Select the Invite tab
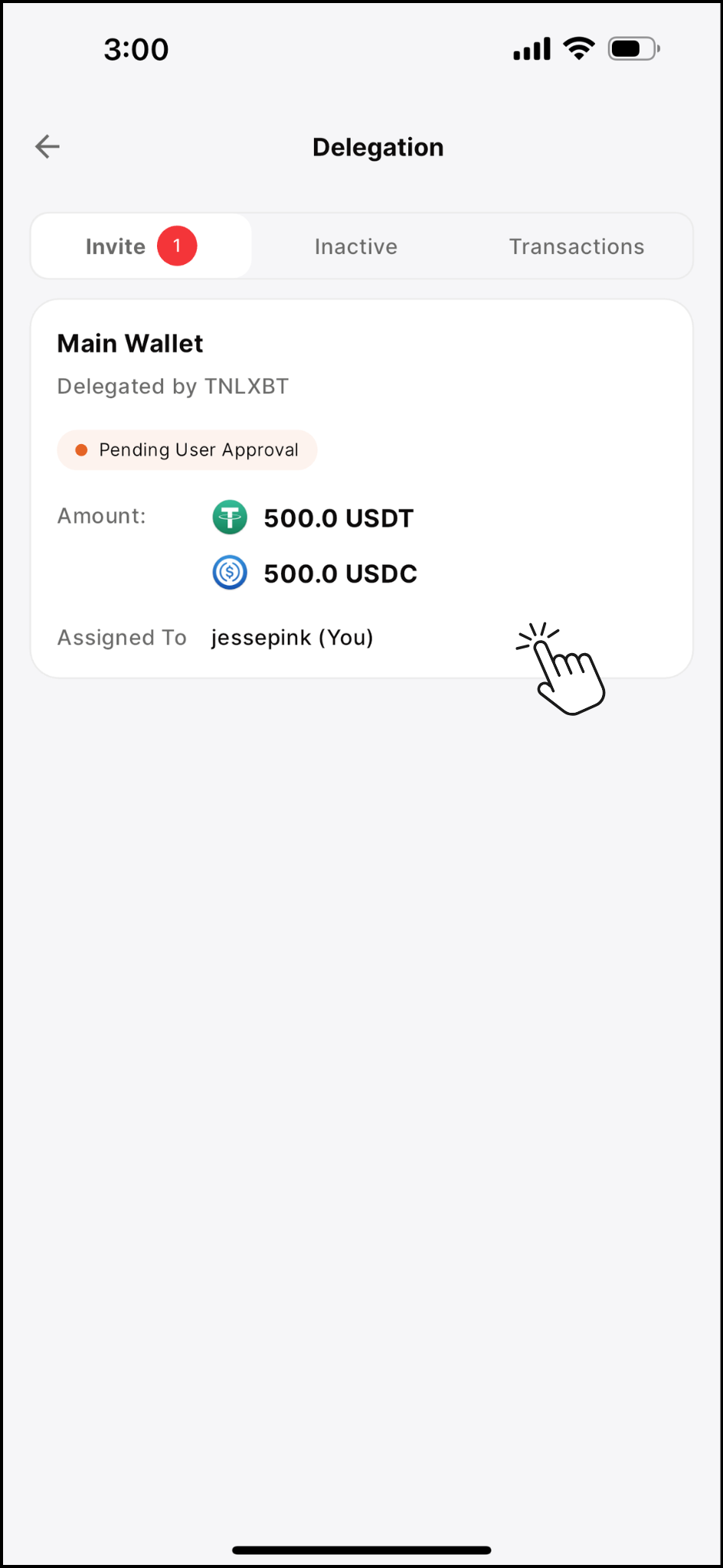Viewport: 723px width, 1568px height. click(141, 247)
